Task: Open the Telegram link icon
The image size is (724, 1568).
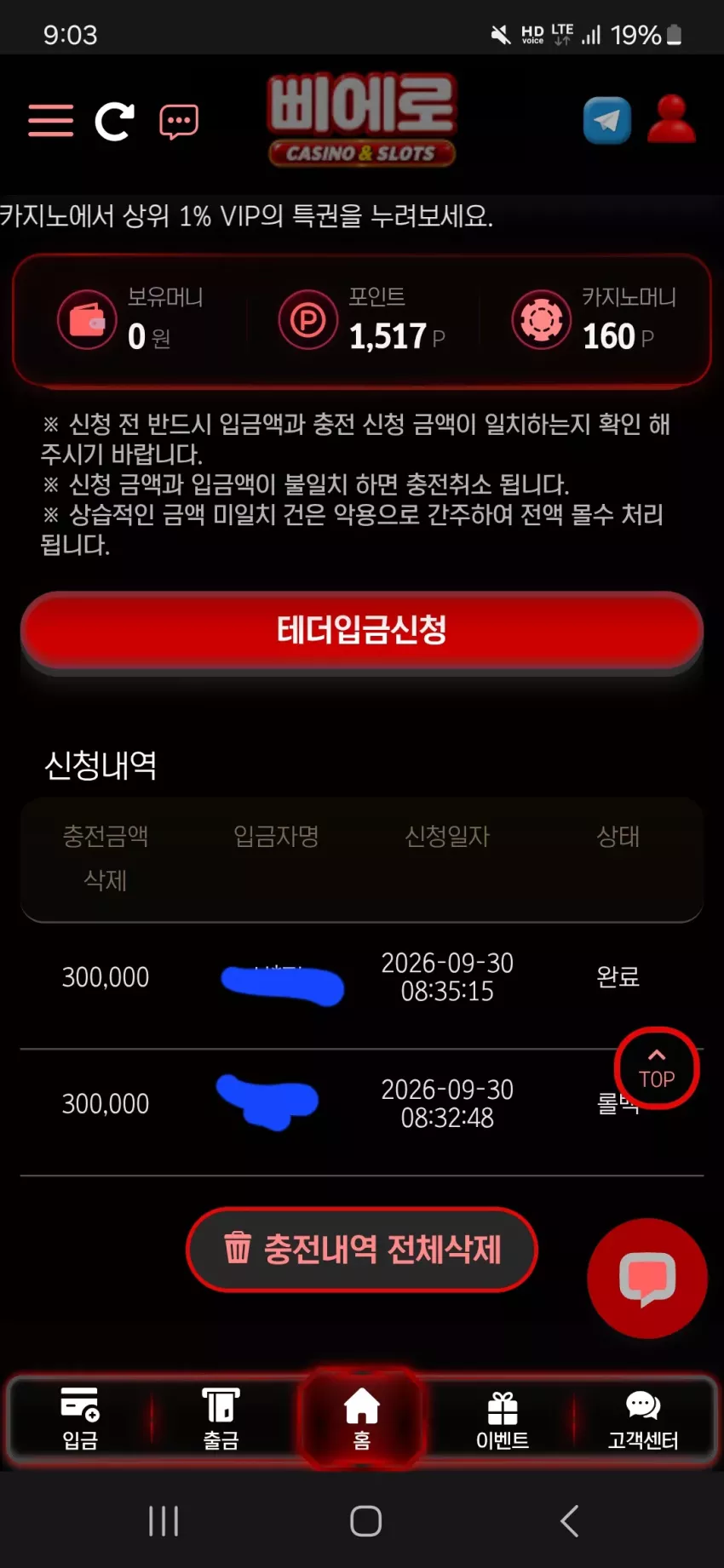Action: [607, 121]
